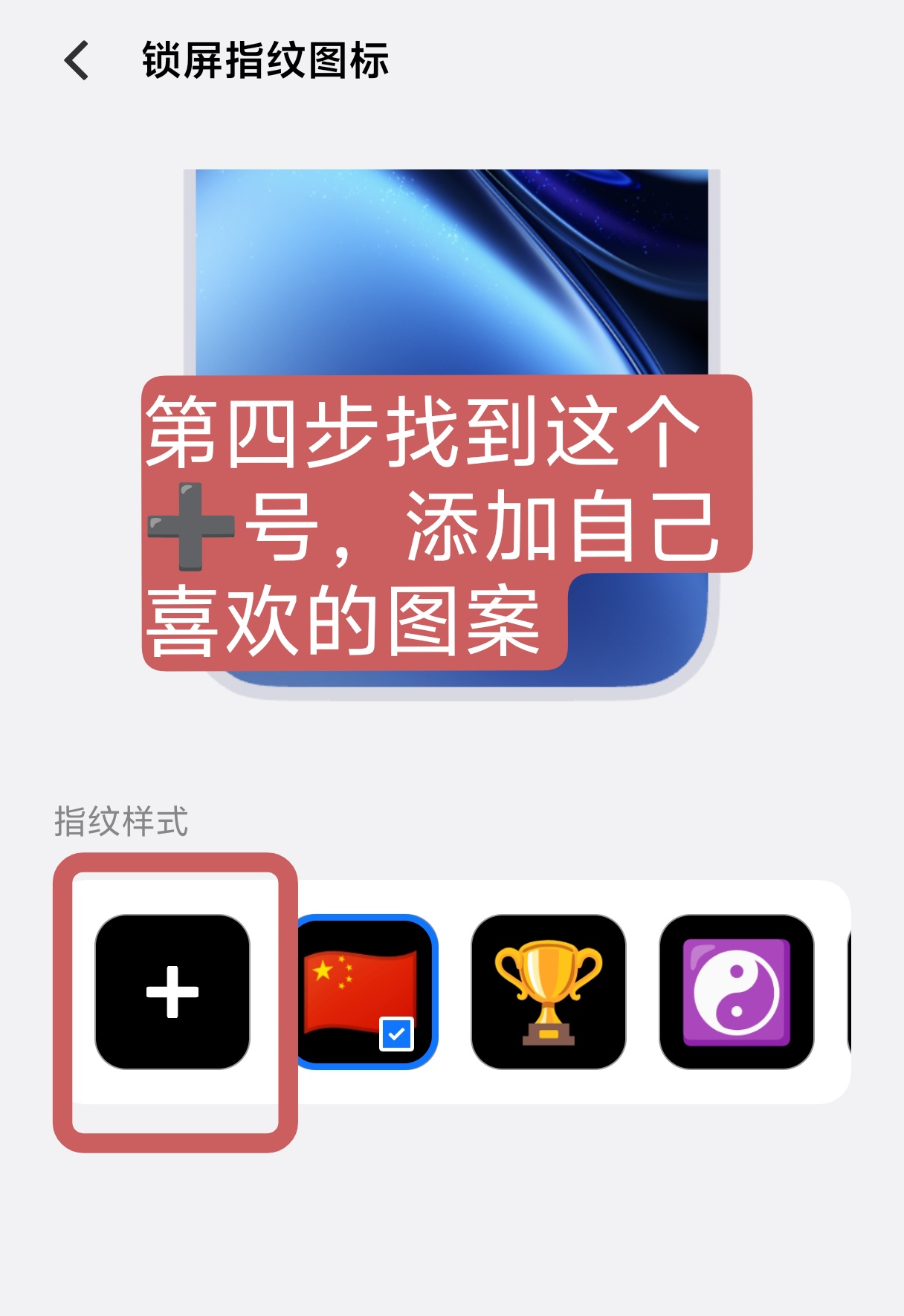Go back from 锁屏指纹图标 page
Screen dimensions: 904x1316
point(77,60)
